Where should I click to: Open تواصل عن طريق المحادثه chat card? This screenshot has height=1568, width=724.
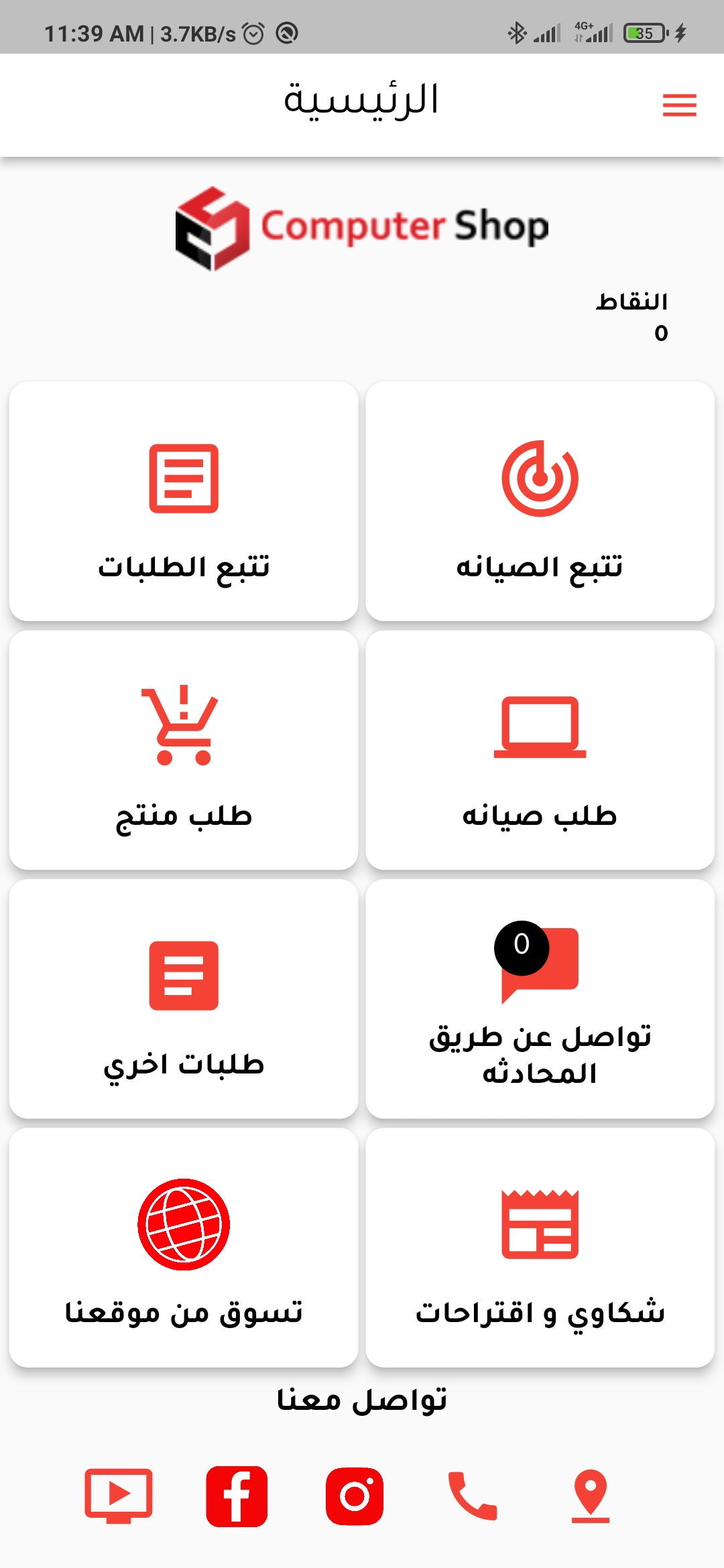pos(540,998)
